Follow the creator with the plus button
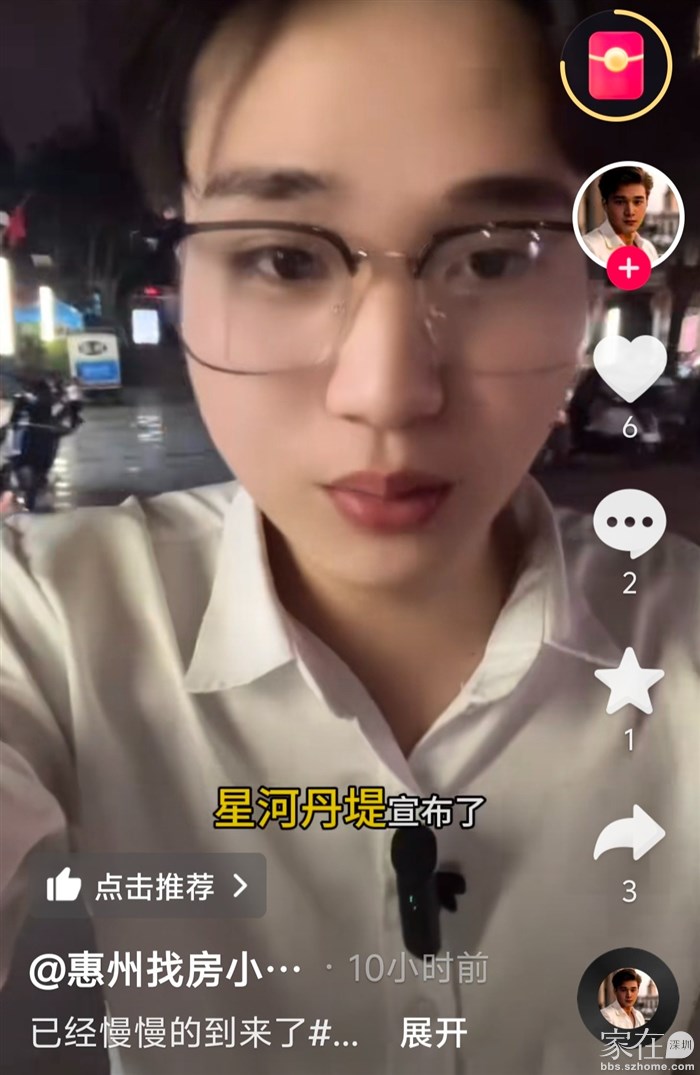Image resolution: width=700 pixels, height=1075 pixels. point(629,269)
